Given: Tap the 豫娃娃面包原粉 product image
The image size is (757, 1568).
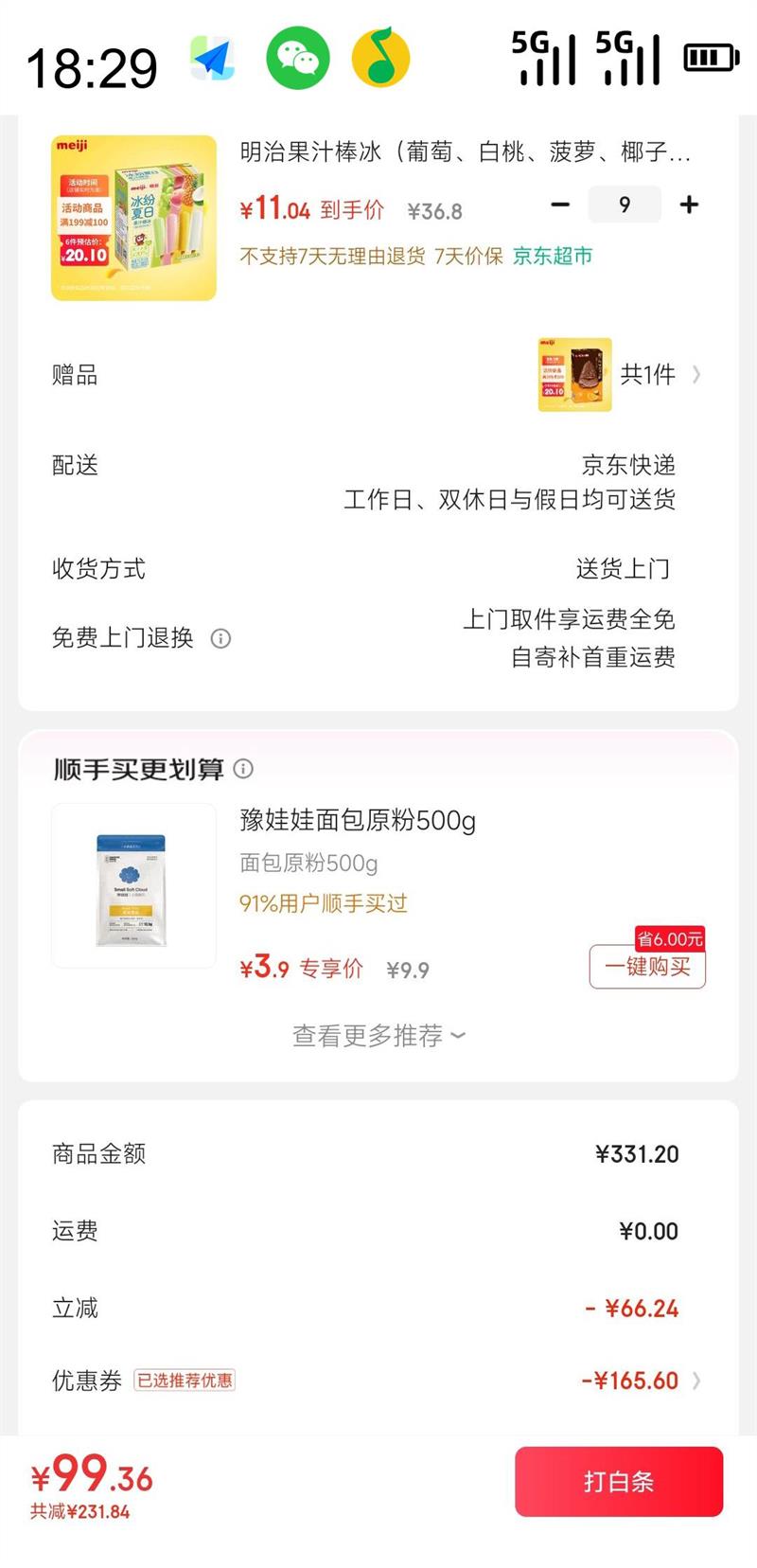Looking at the screenshot, I should 133,884.
